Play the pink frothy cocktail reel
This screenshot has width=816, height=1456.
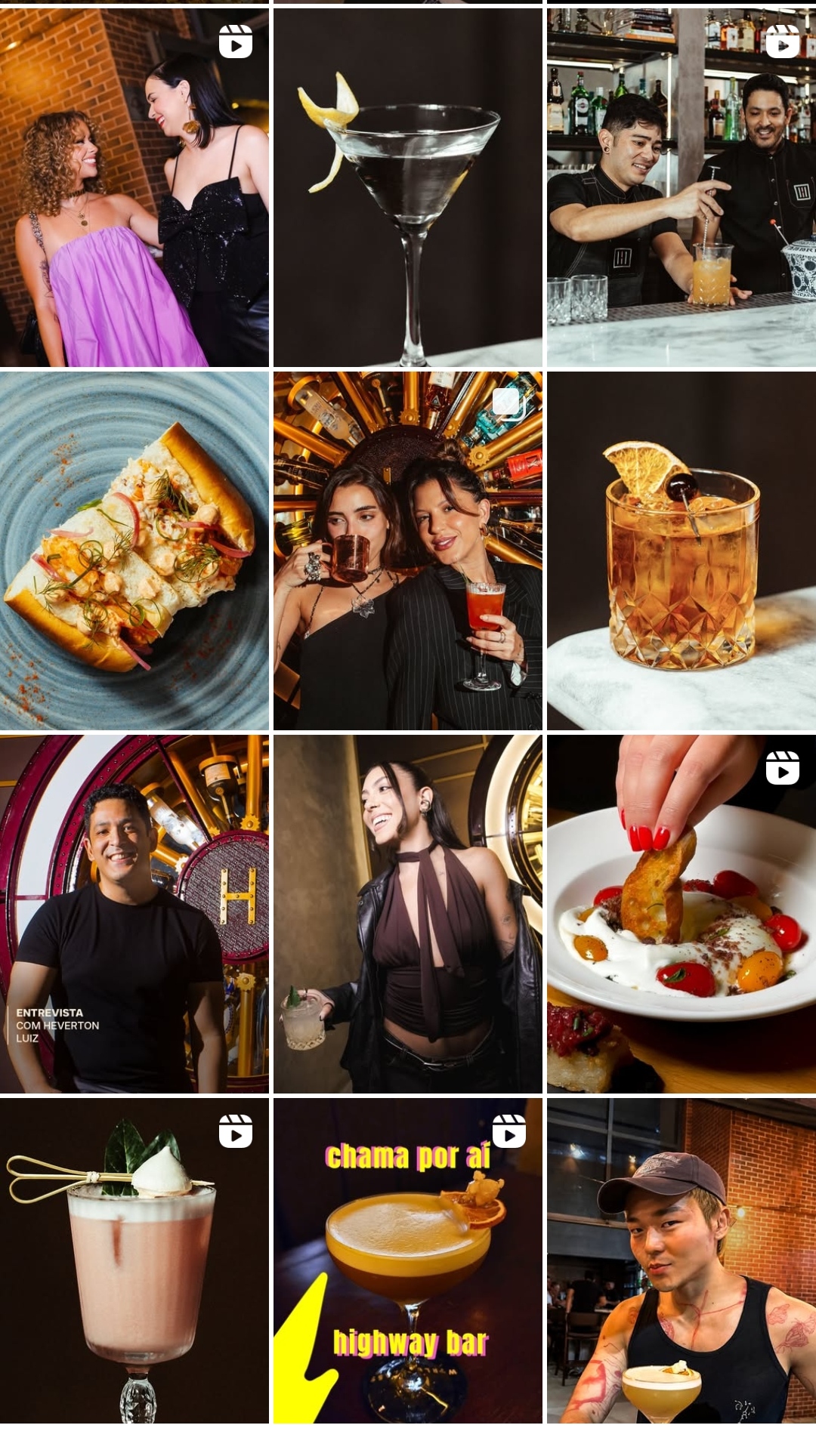pyautogui.click(x=134, y=1261)
